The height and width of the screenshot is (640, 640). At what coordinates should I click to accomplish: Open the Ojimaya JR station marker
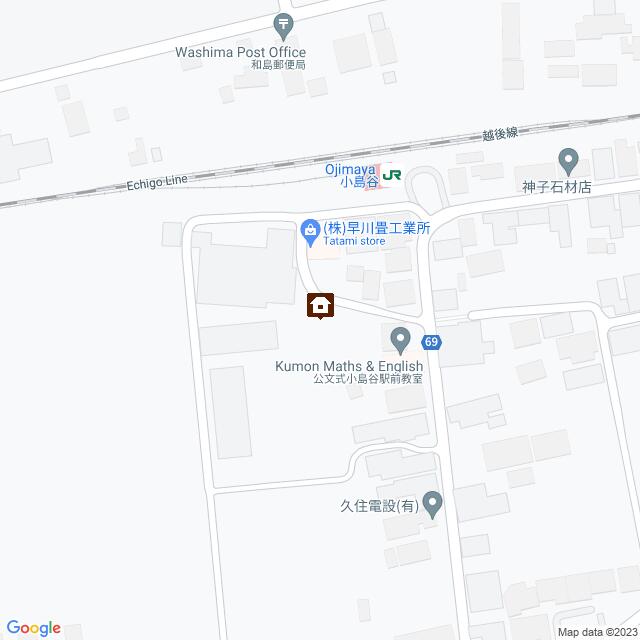[393, 175]
